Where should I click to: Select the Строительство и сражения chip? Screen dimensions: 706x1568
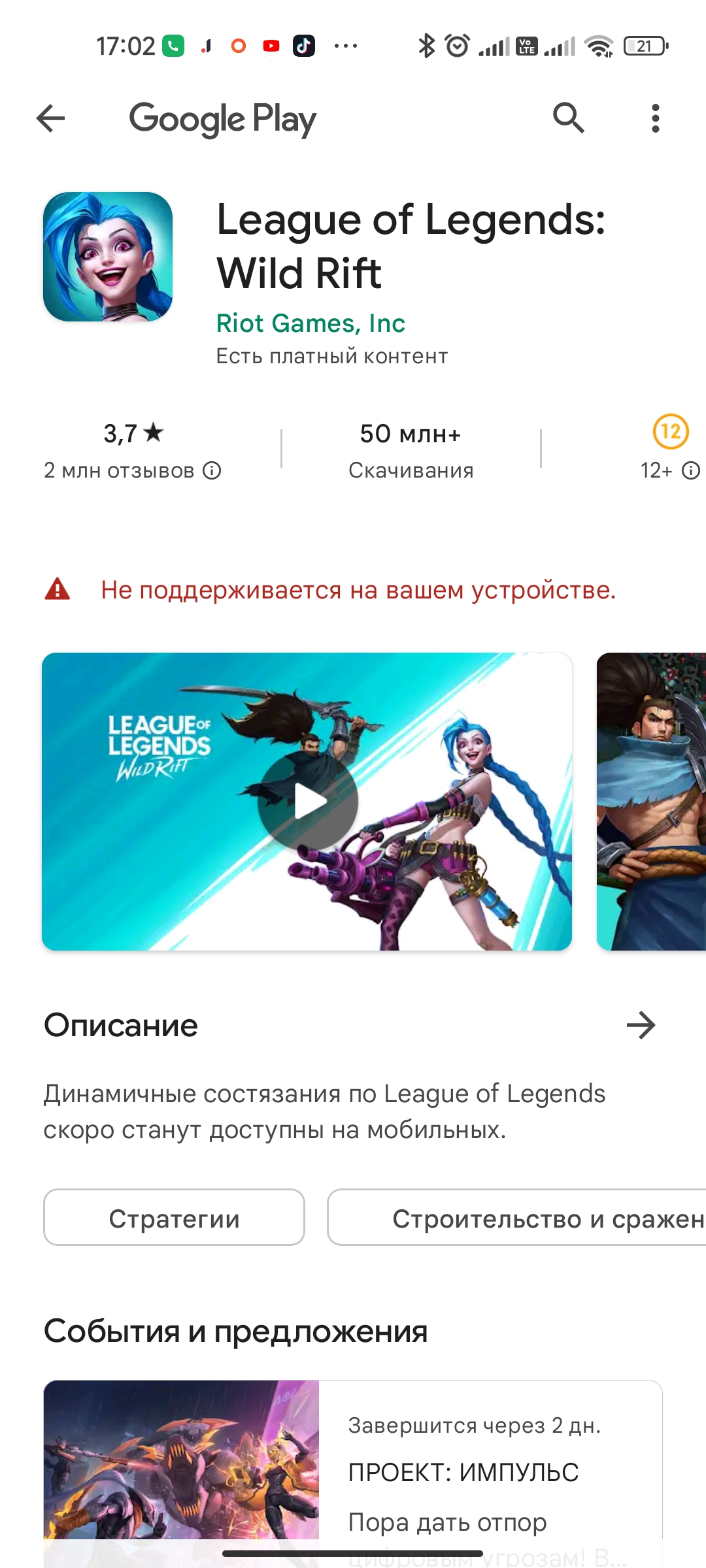coord(516,1218)
